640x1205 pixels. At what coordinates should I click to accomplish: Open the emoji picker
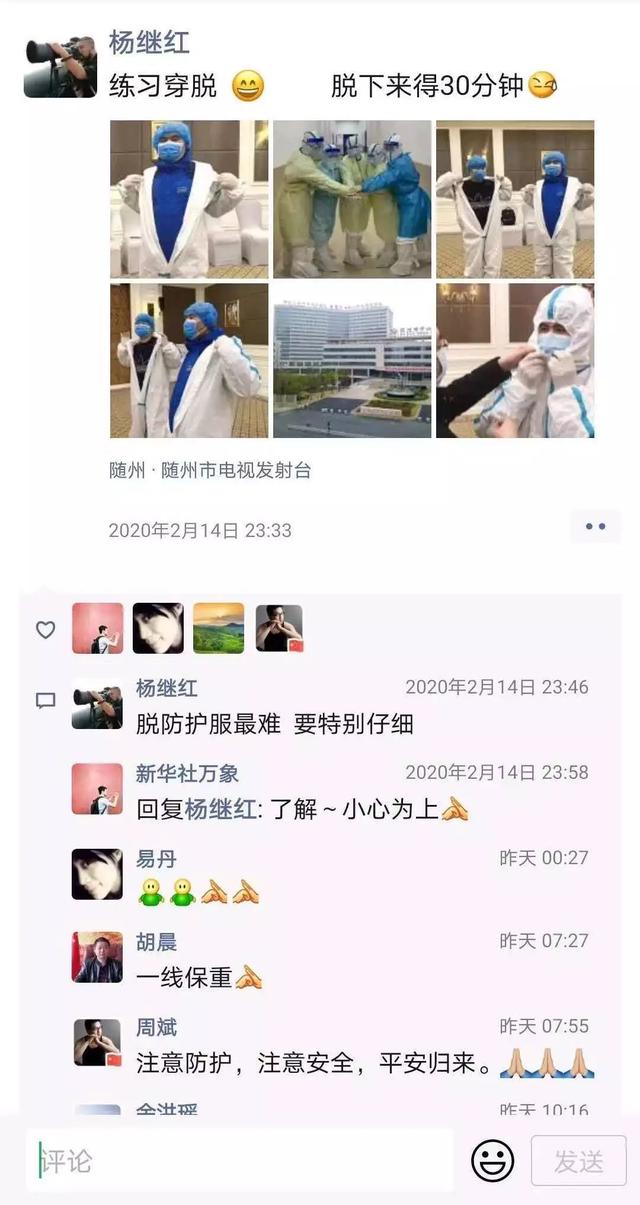[x=492, y=1161]
